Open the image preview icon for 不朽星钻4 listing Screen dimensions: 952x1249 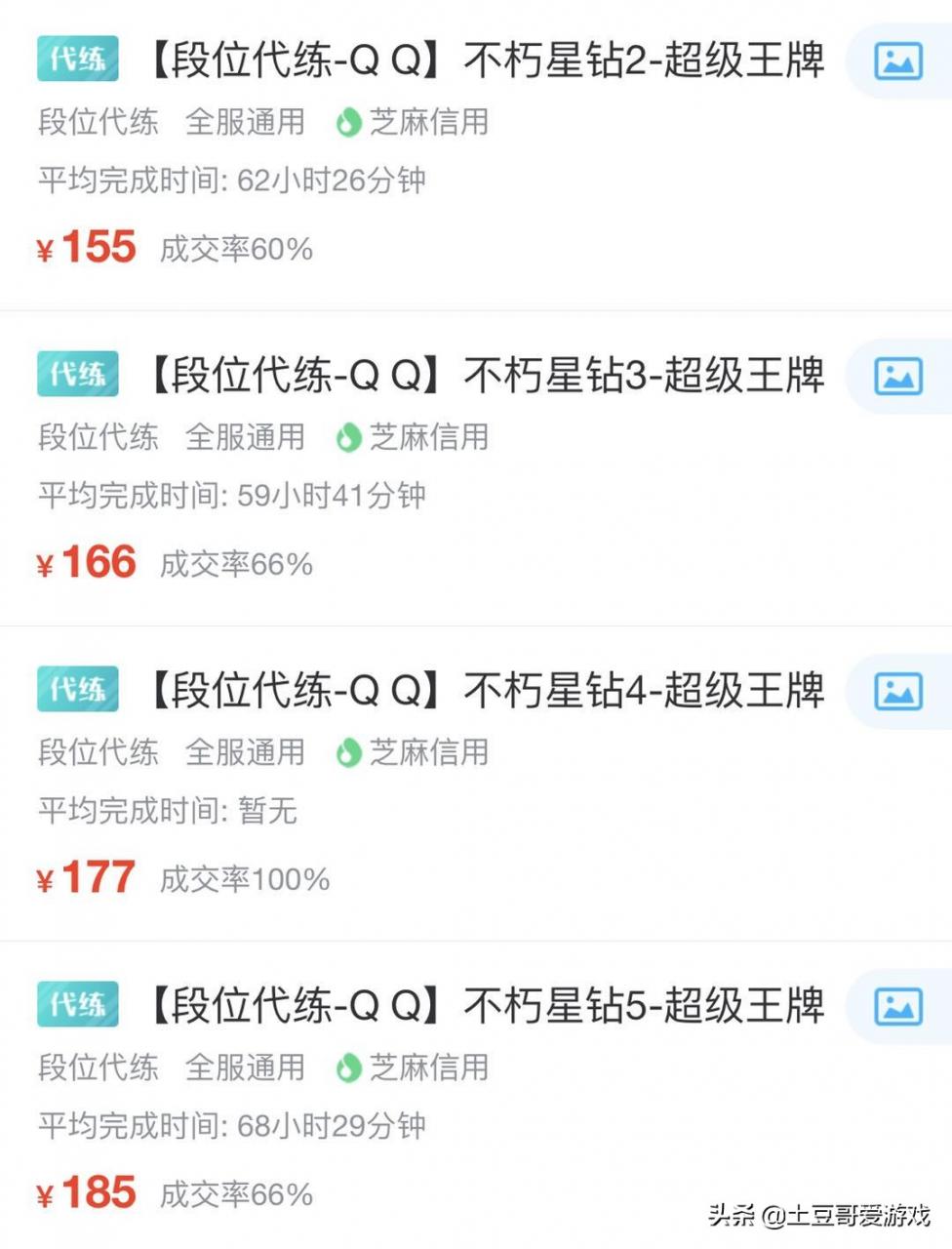pos(898,690)
